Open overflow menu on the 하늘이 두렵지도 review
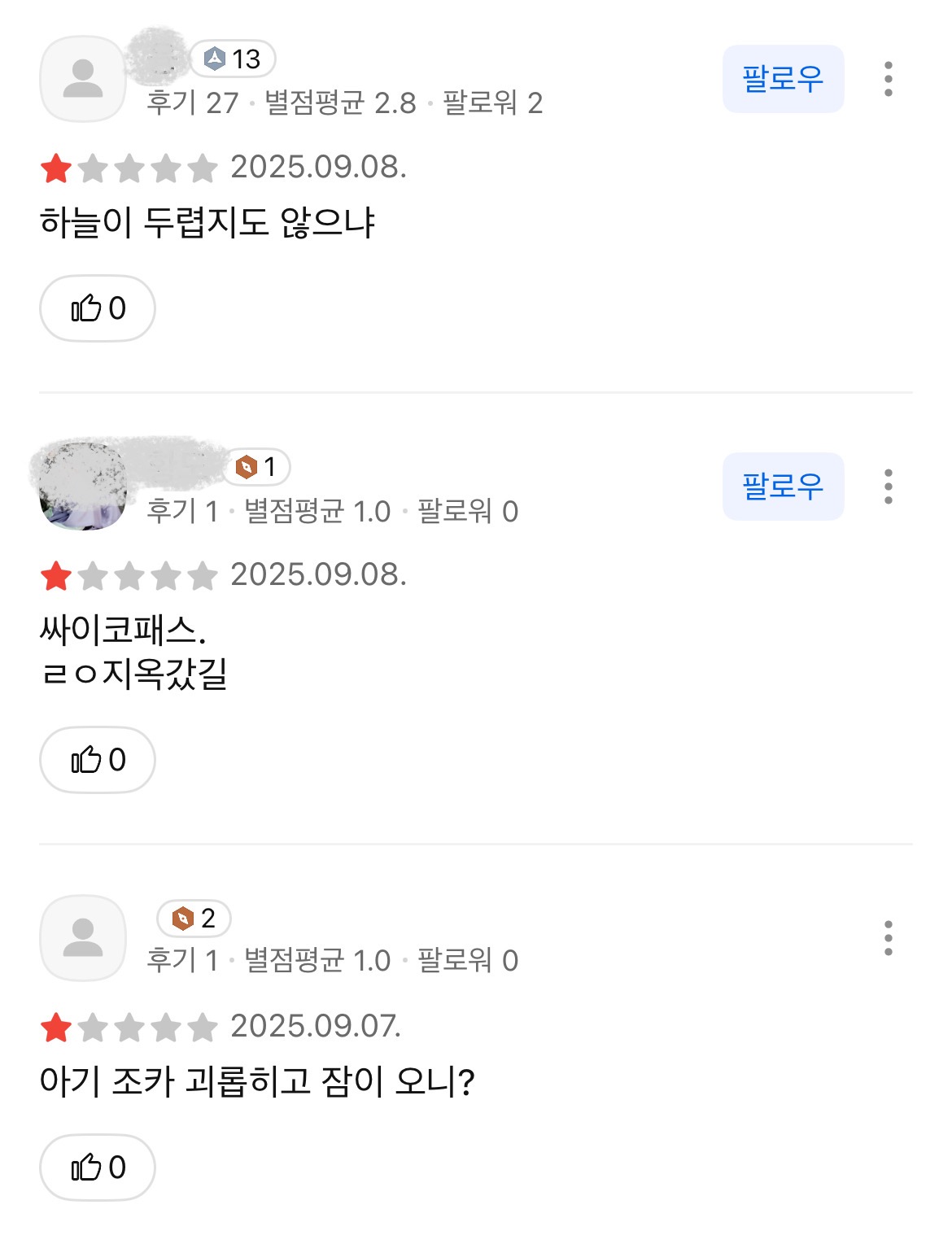This screenshot has width=952, height=1244. click(888, 79)
